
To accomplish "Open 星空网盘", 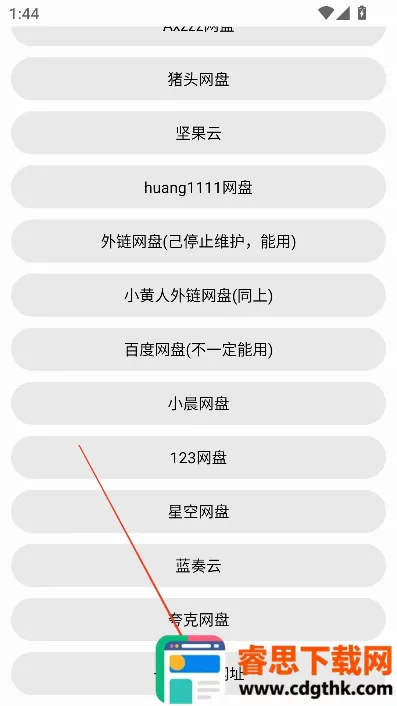I will coord(198,511).
